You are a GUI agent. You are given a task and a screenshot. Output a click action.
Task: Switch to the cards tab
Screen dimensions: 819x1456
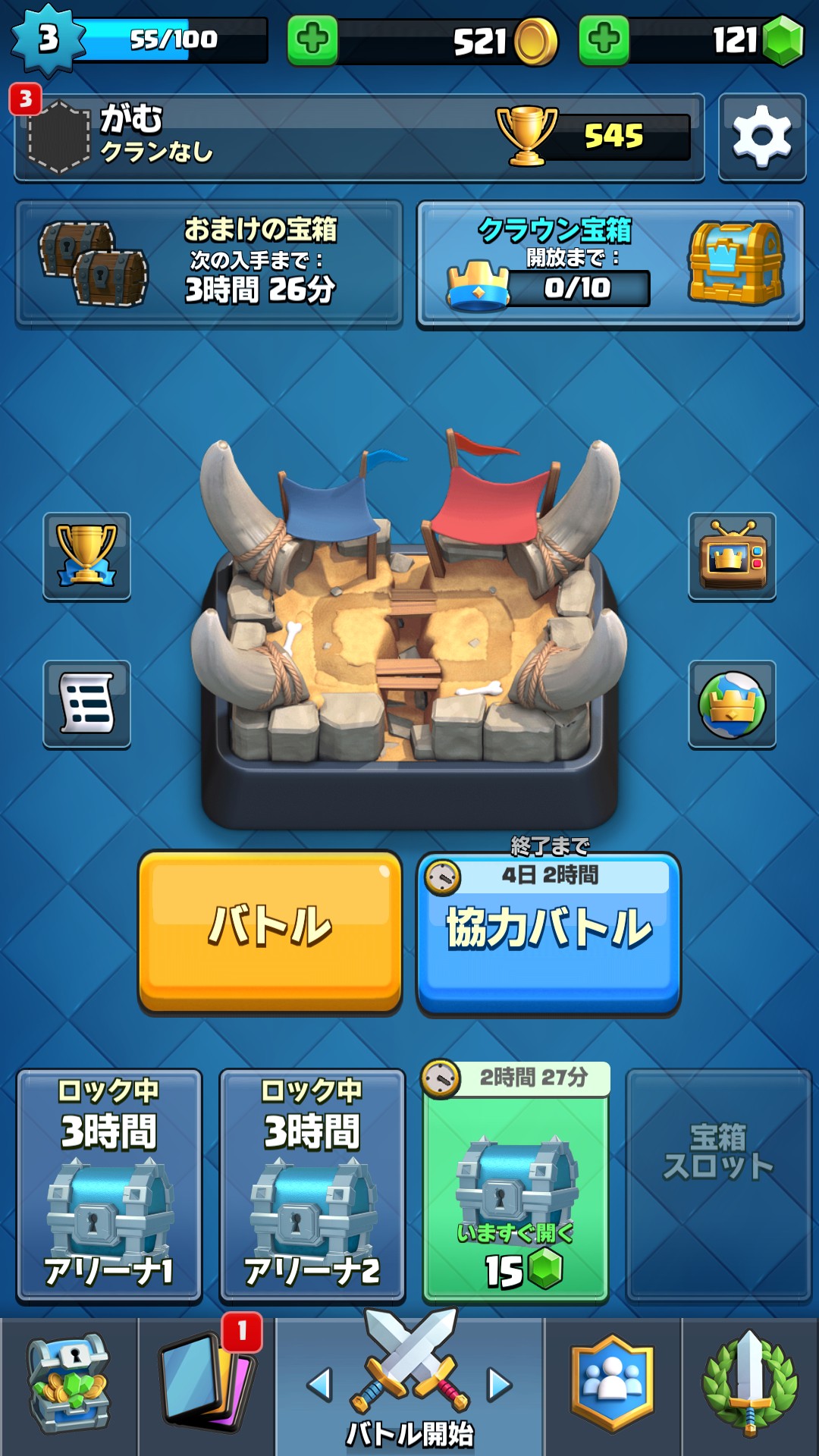pos(206,1386)
